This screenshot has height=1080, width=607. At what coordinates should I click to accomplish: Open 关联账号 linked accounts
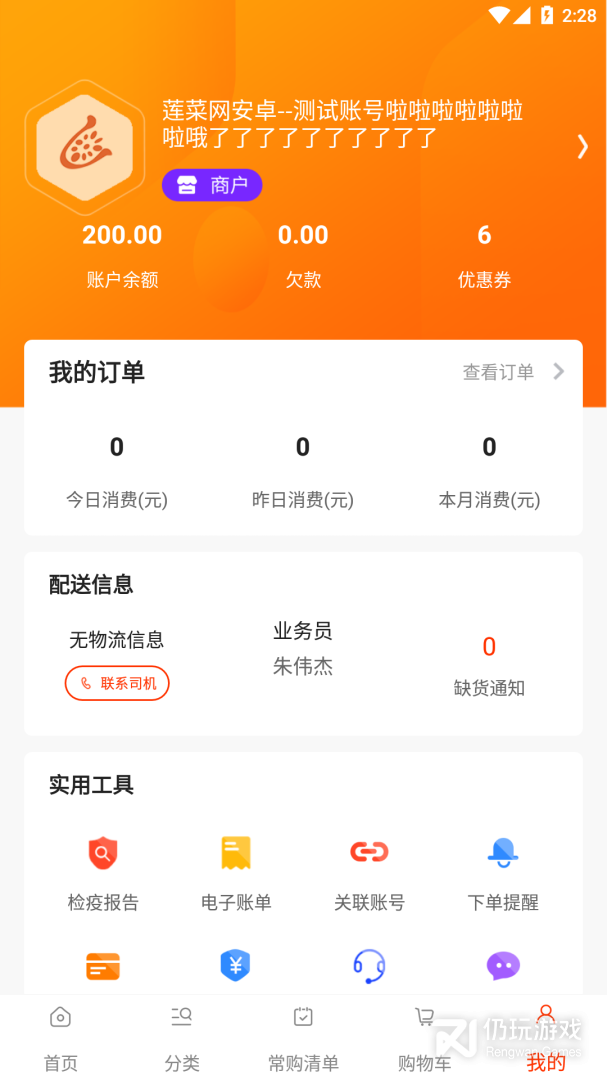click(369, 871)
